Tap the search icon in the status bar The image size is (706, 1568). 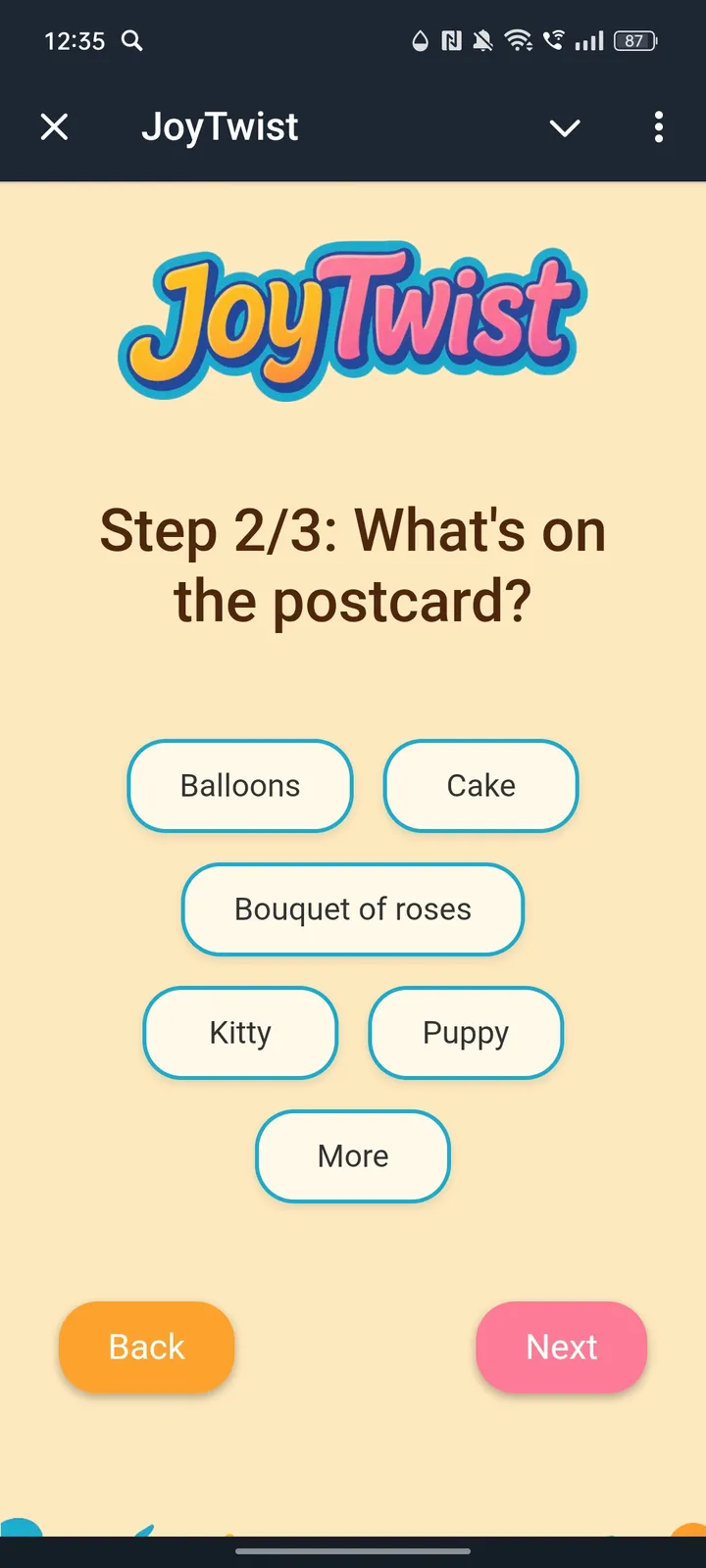point(132,41)
